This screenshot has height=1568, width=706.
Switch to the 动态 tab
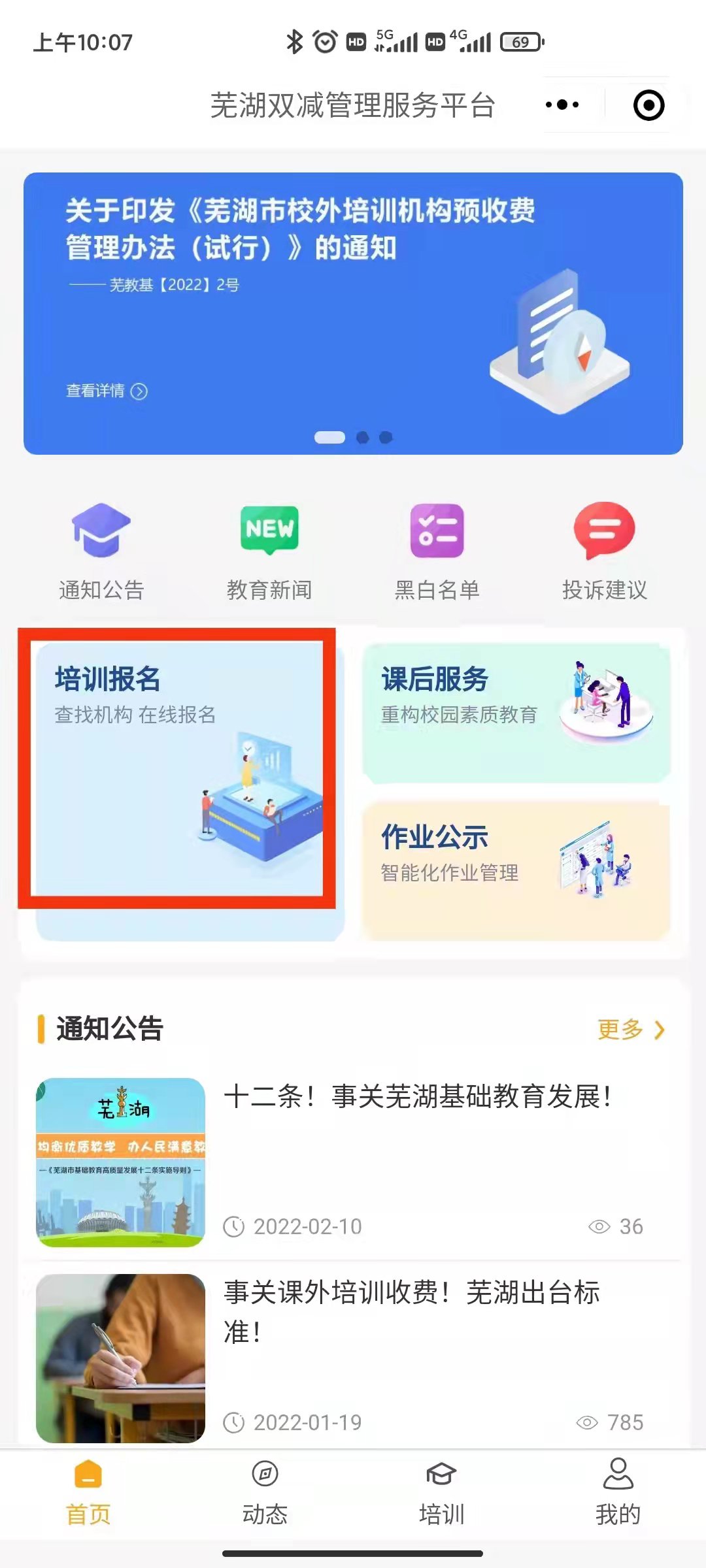pos(265,1493)
